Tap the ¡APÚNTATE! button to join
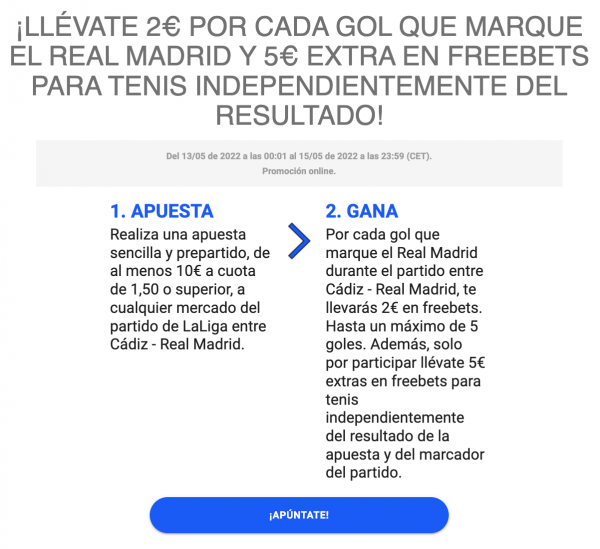Viewport: 600px width, 549px height. tap(299, 515)
